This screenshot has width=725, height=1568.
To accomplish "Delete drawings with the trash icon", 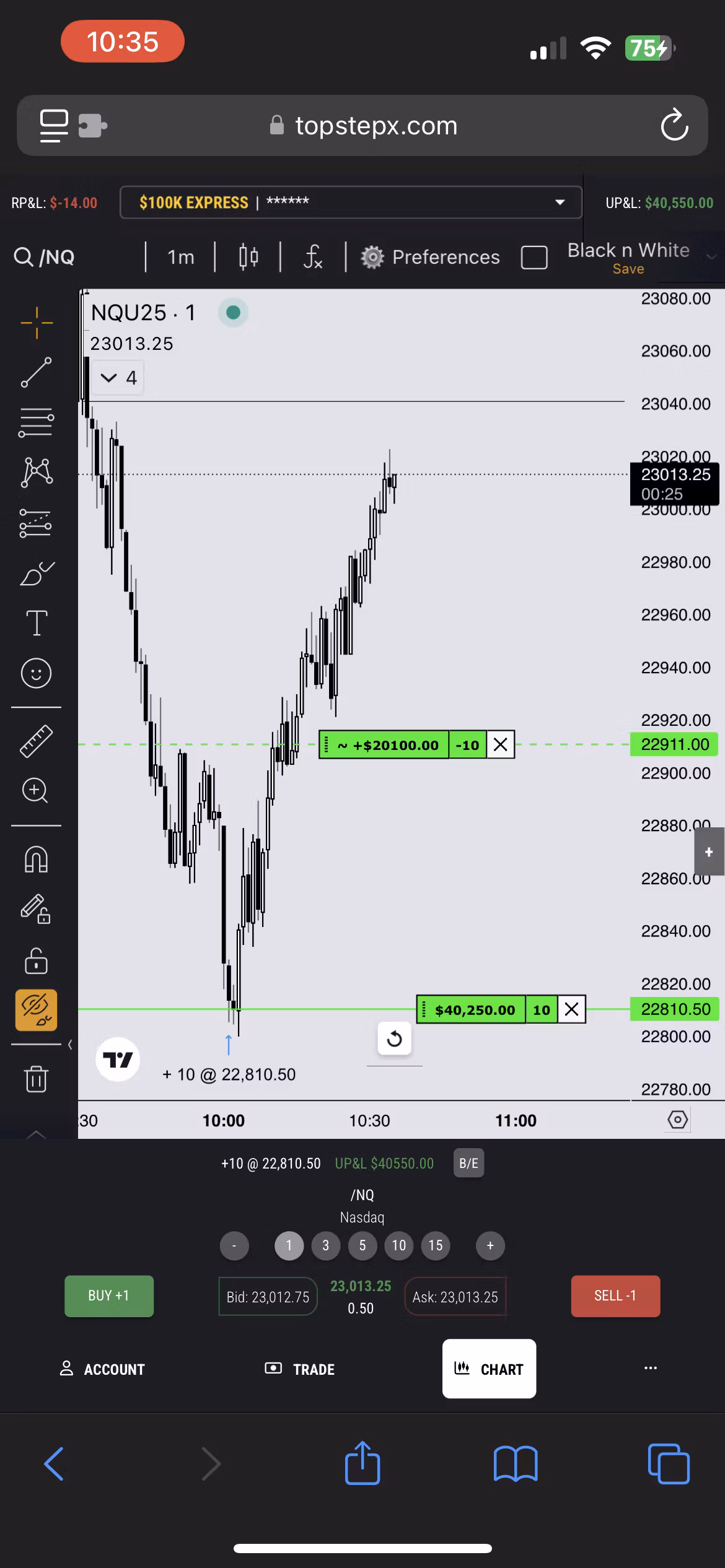I will [x=37, y=1079].
